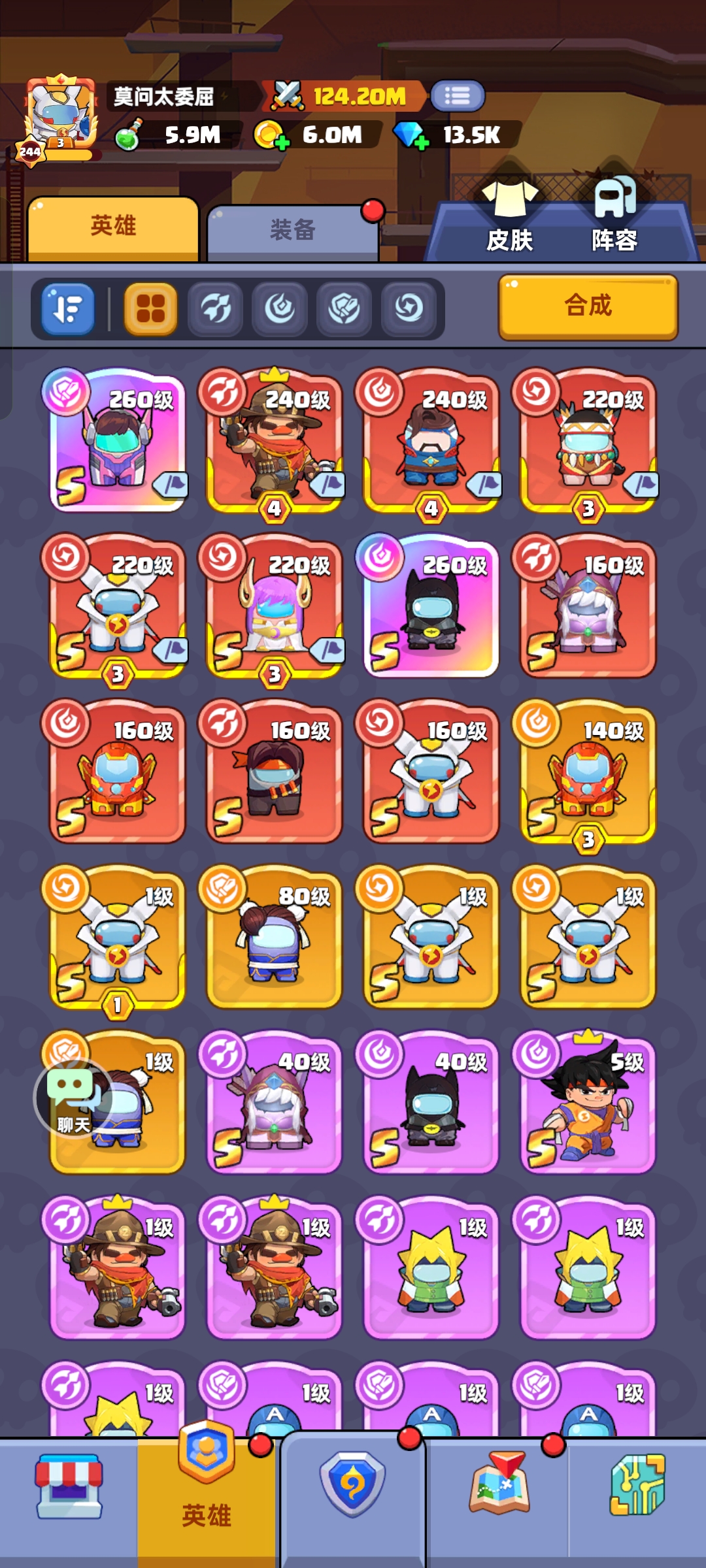Open the list menu beside combat power

point(457,97)
